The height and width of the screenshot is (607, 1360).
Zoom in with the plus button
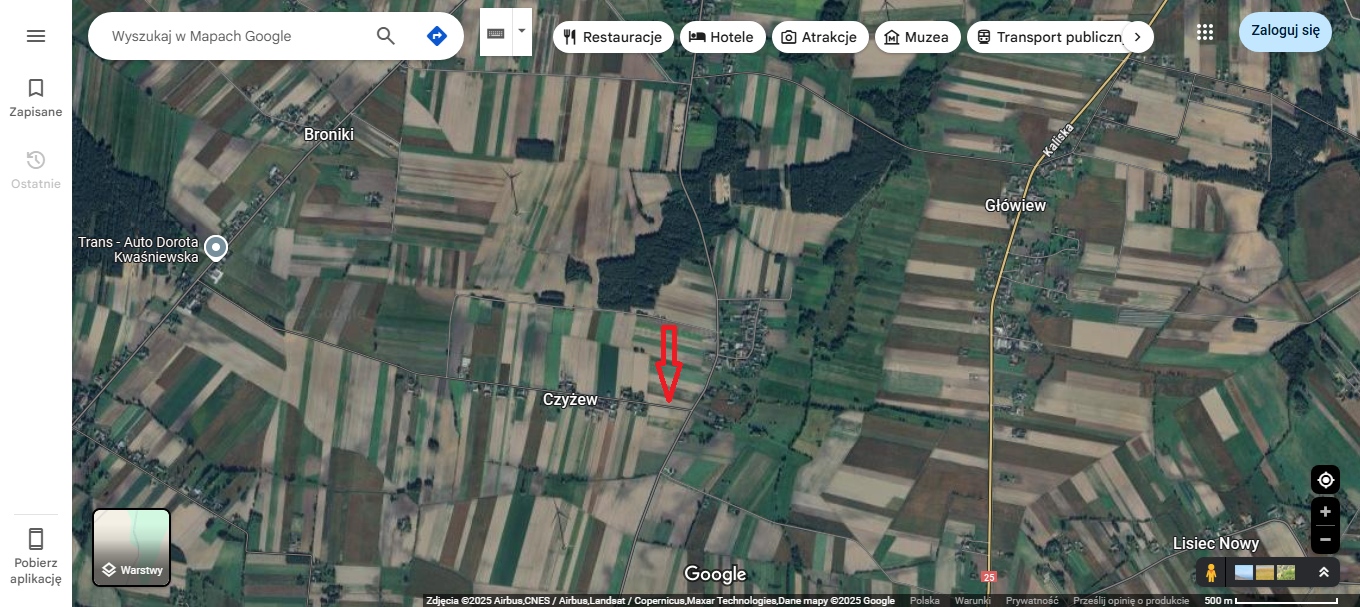pyautogui.click(x=1325, y=512)
